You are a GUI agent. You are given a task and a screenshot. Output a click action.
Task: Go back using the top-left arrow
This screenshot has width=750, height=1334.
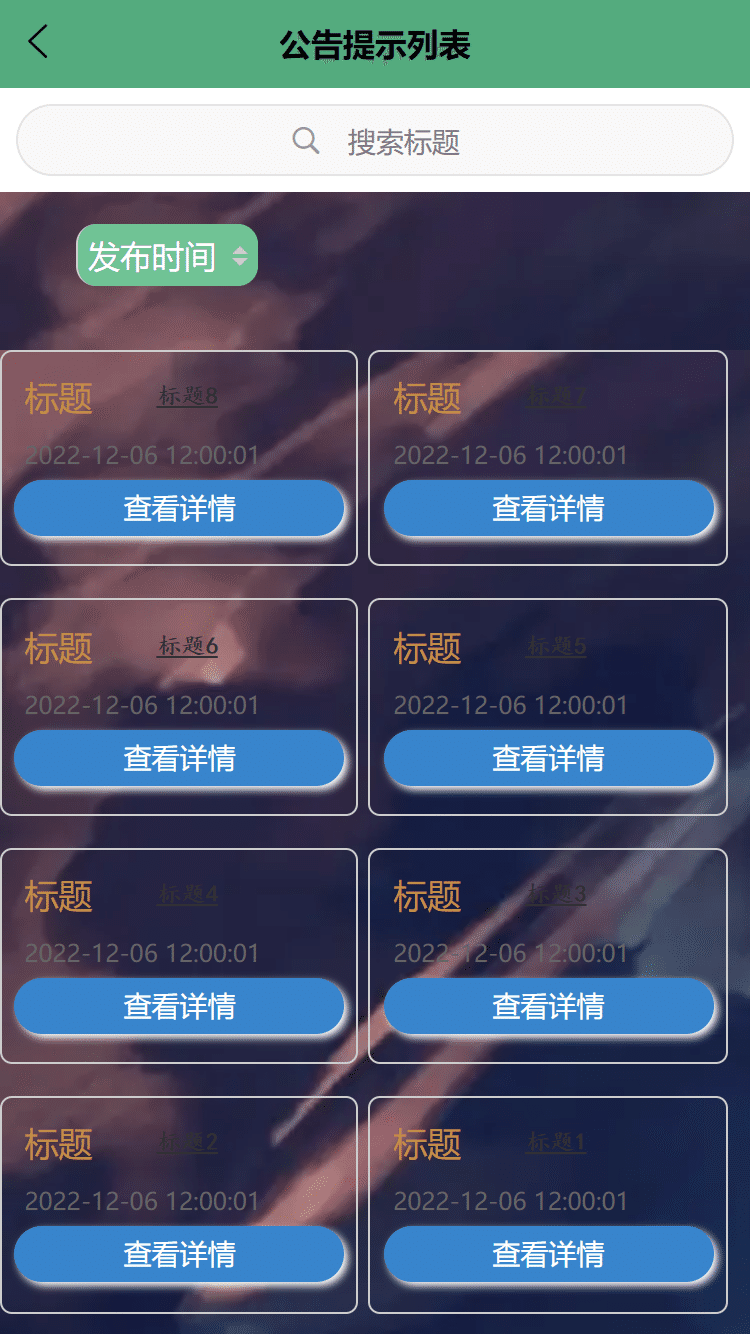tap(38, 43)
